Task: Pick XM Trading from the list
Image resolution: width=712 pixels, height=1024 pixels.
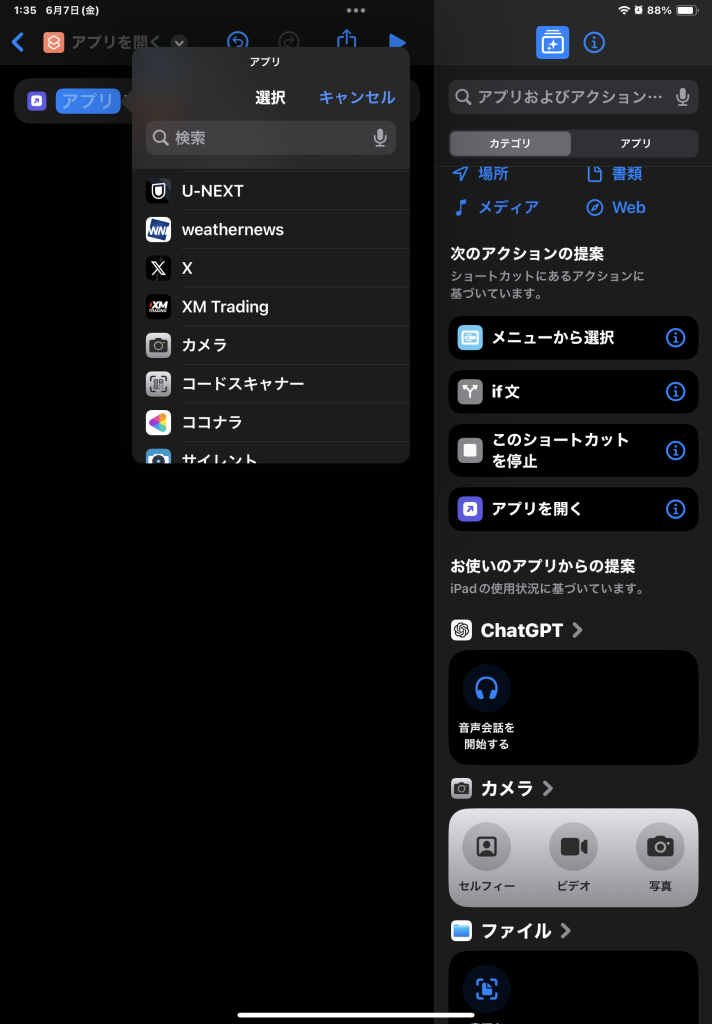Action: (270, 307)
